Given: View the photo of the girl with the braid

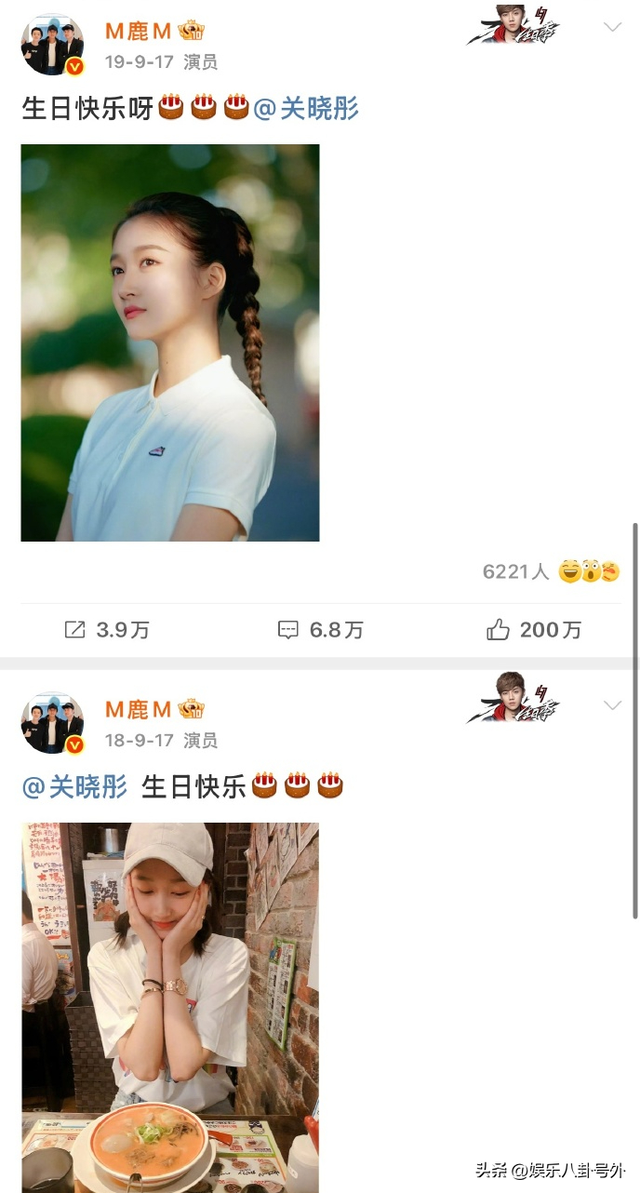Looking at the screenshot, I should click(x=170, y=342).
